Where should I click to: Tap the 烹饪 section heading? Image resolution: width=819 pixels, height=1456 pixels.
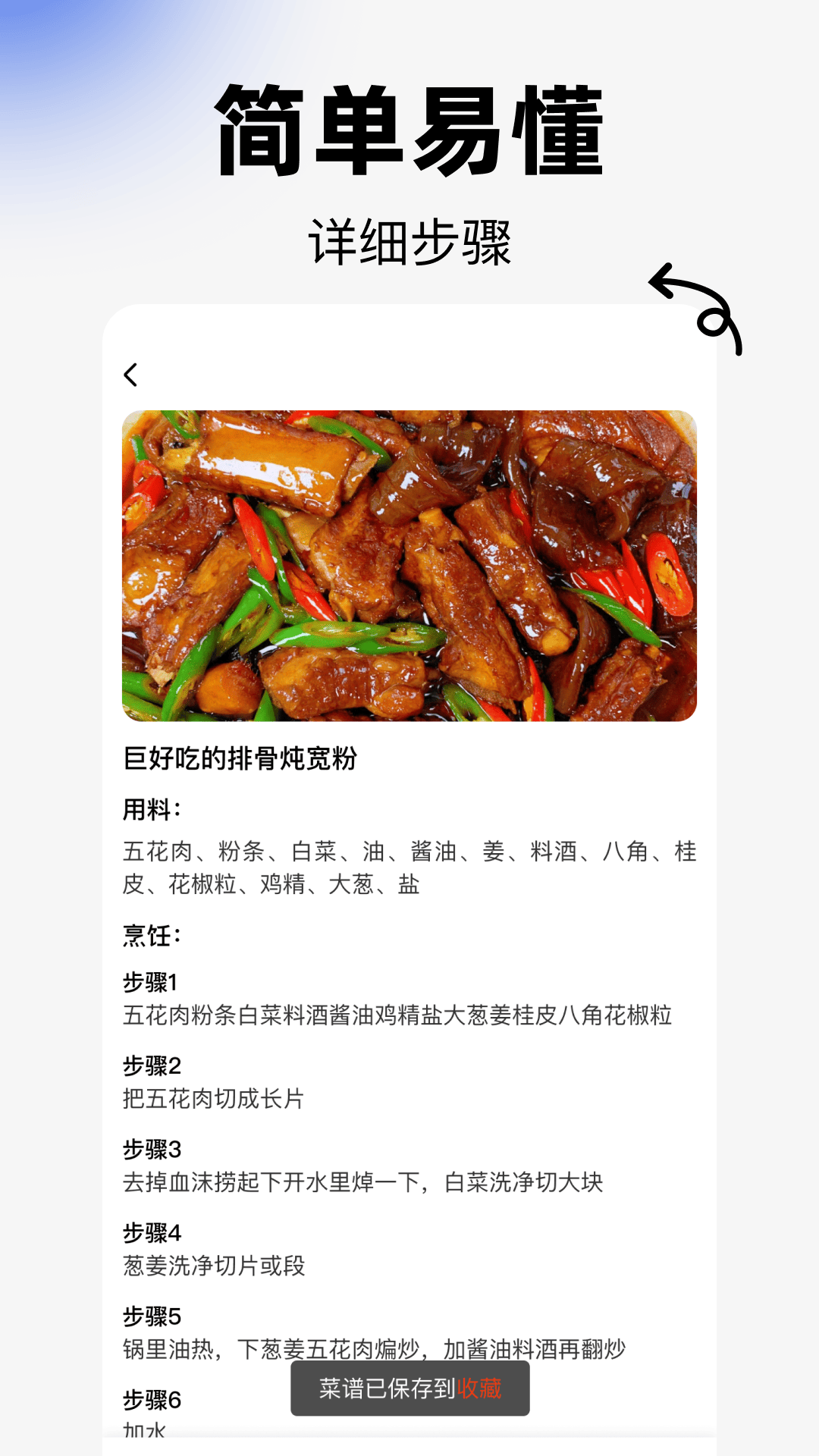(149, 934)
